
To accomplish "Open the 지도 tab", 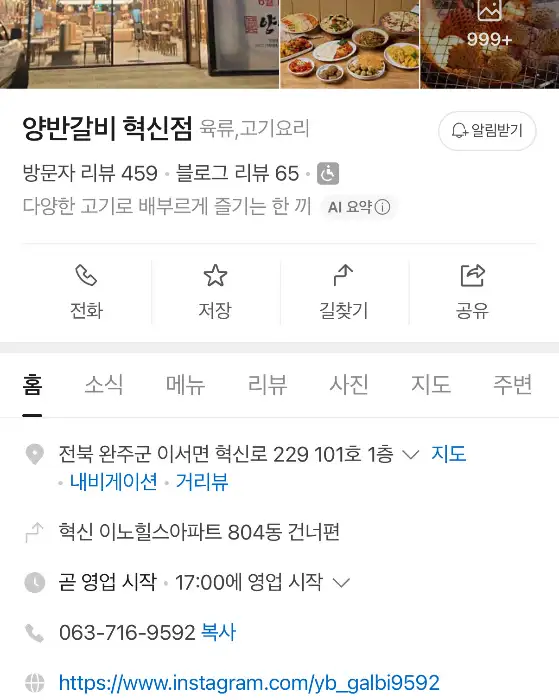I will tap(431, 384).
